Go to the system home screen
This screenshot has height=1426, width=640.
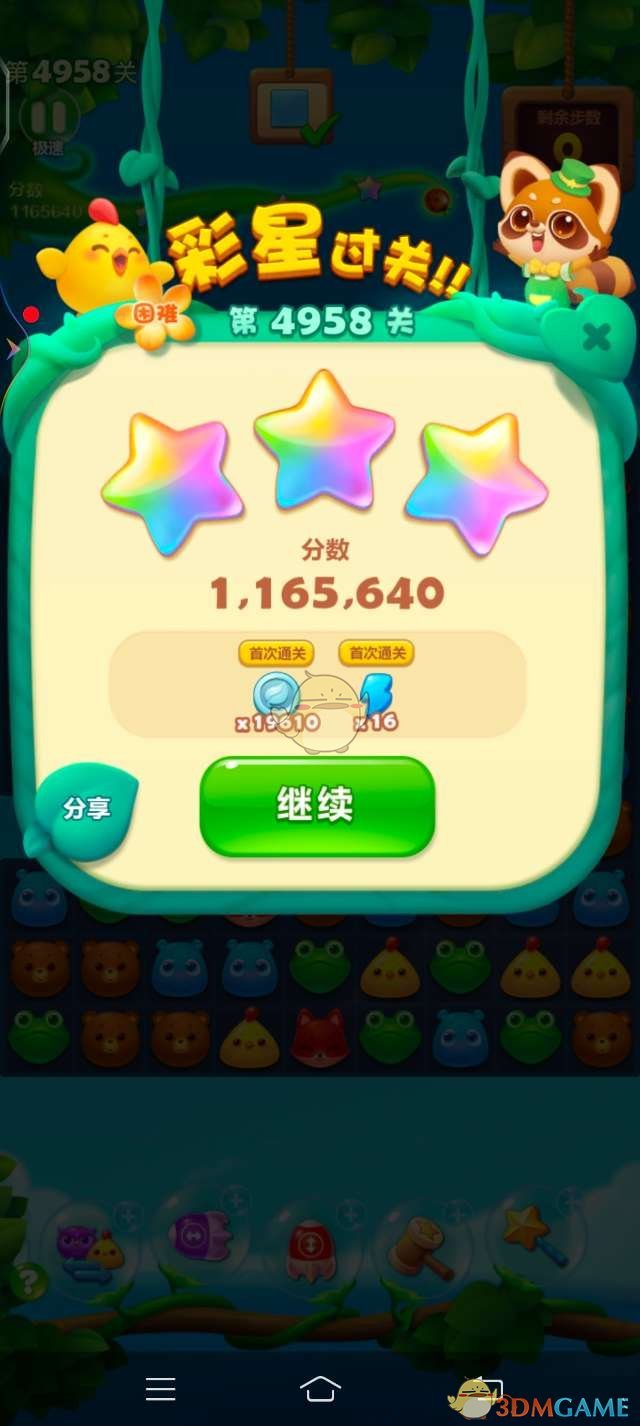[x=320, y=1388]
